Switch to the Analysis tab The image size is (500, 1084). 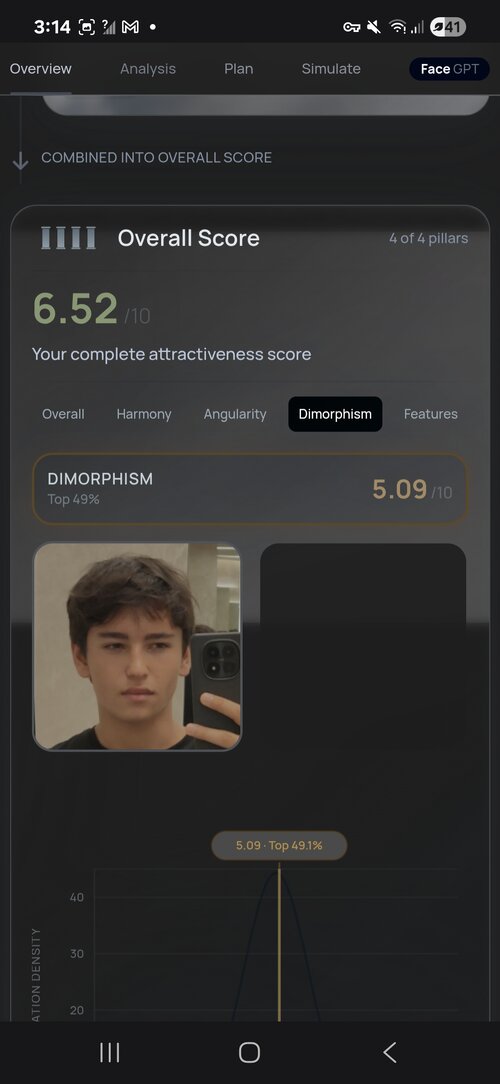click(147, 69)
